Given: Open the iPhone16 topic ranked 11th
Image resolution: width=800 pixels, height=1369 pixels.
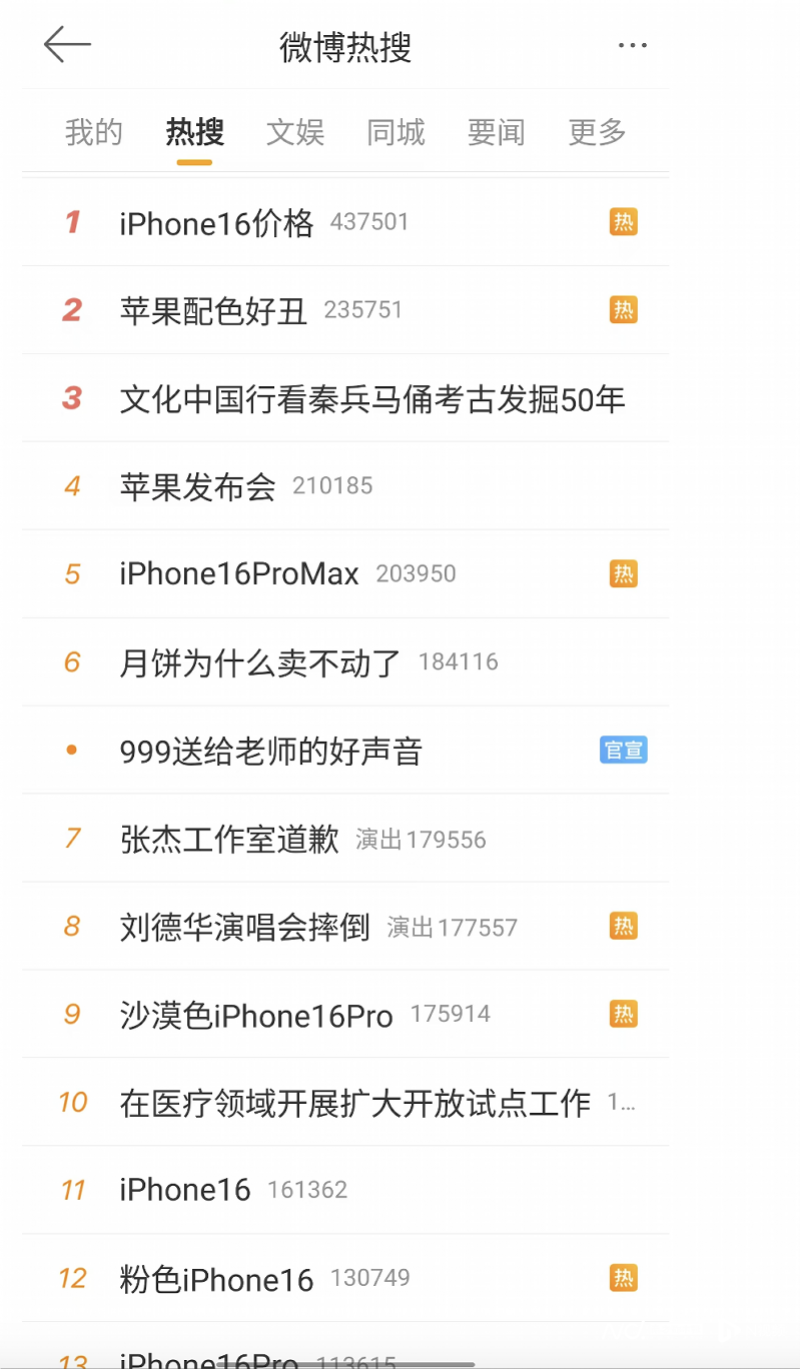Looking at the screenshot, I should tap(185, 1190).
